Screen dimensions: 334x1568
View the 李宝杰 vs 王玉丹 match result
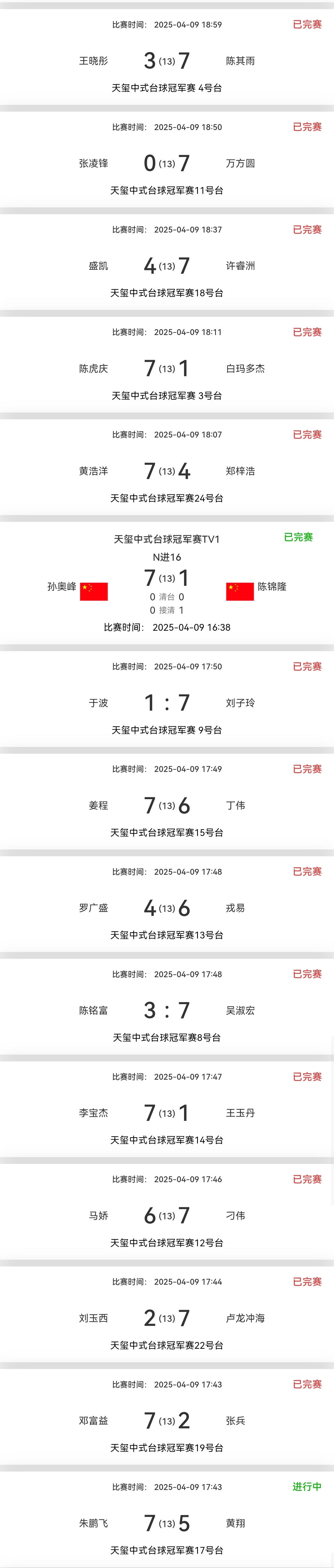pos(167,1113)
